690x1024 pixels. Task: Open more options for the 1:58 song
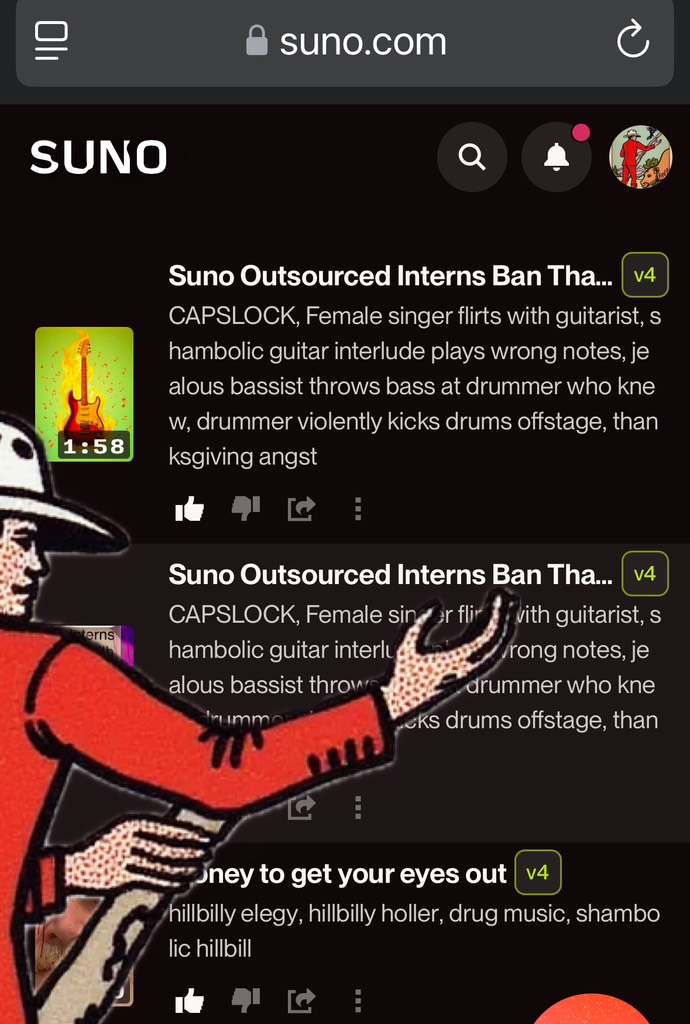click(x=357, y=509)
